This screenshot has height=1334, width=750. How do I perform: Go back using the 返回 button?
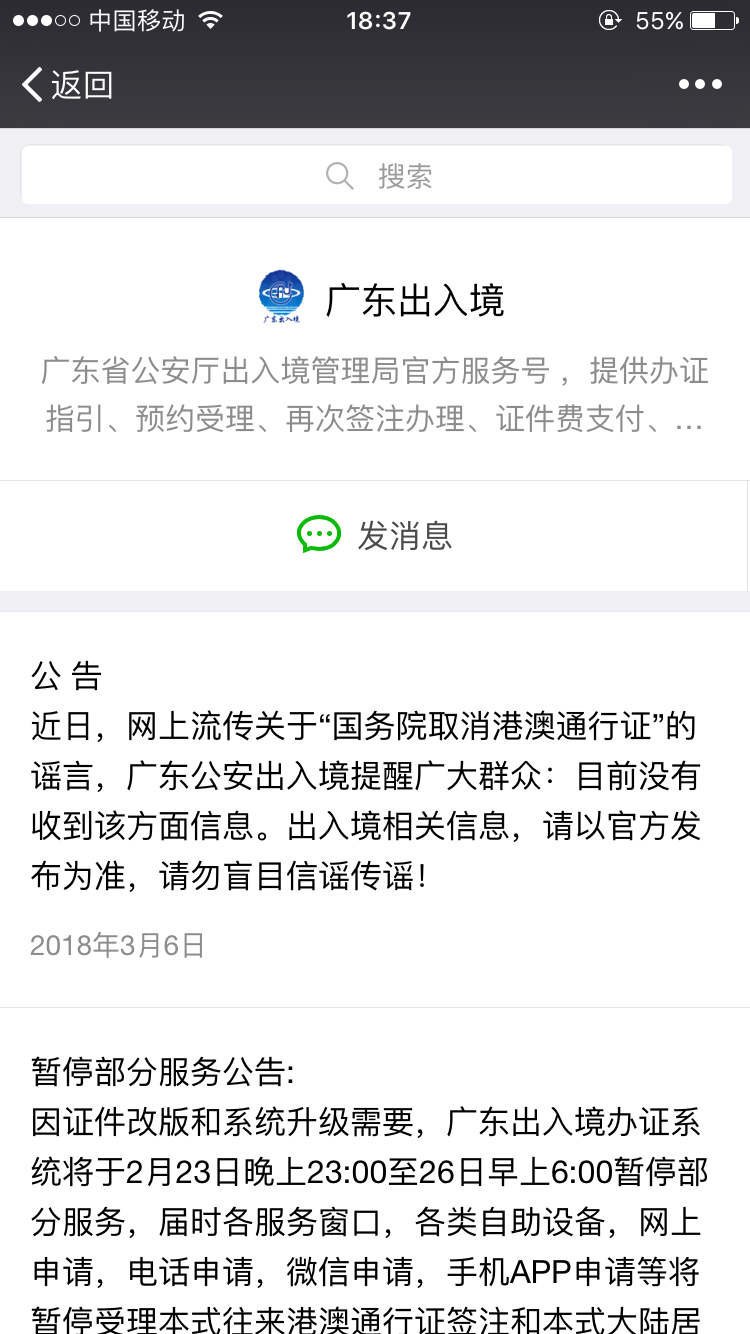click(x=67, y=85)
